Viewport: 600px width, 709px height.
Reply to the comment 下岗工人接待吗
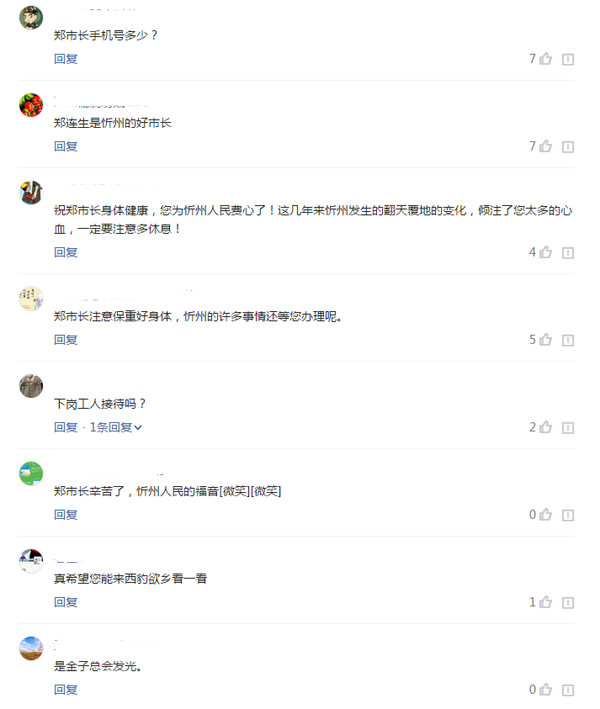point(65,428)
